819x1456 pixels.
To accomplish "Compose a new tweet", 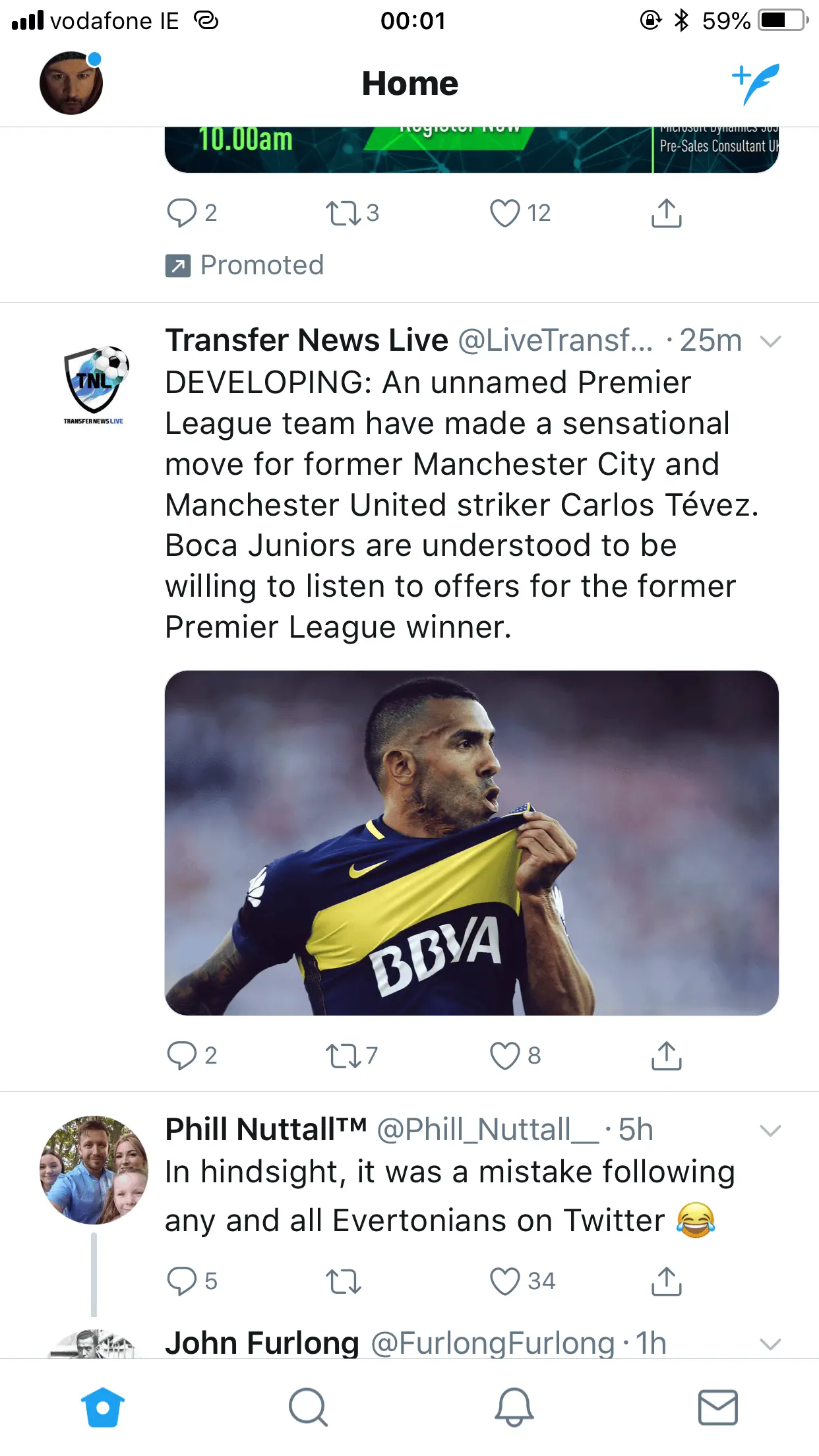I will pos(756,83).
